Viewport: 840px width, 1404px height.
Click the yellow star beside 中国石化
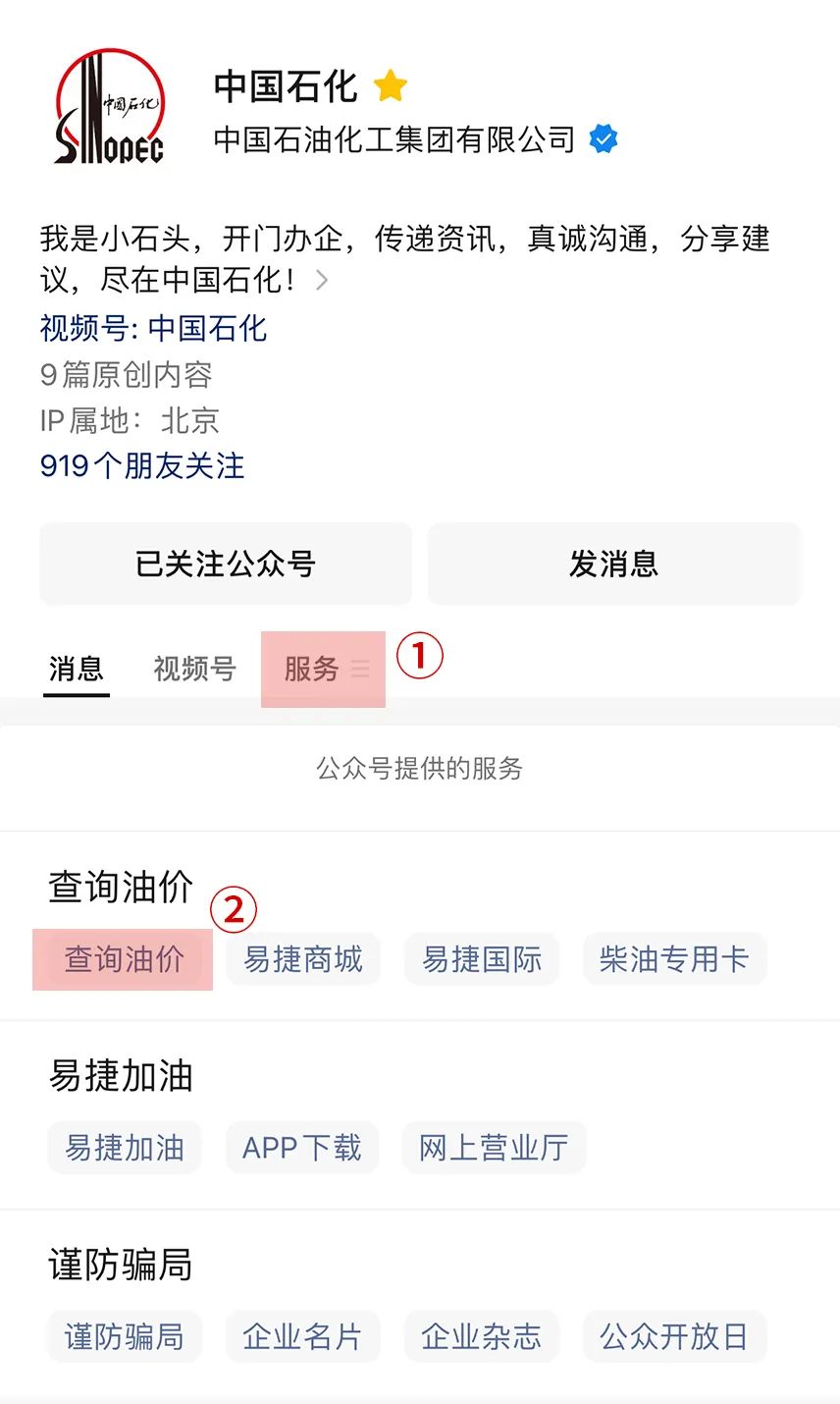[390, 86]
